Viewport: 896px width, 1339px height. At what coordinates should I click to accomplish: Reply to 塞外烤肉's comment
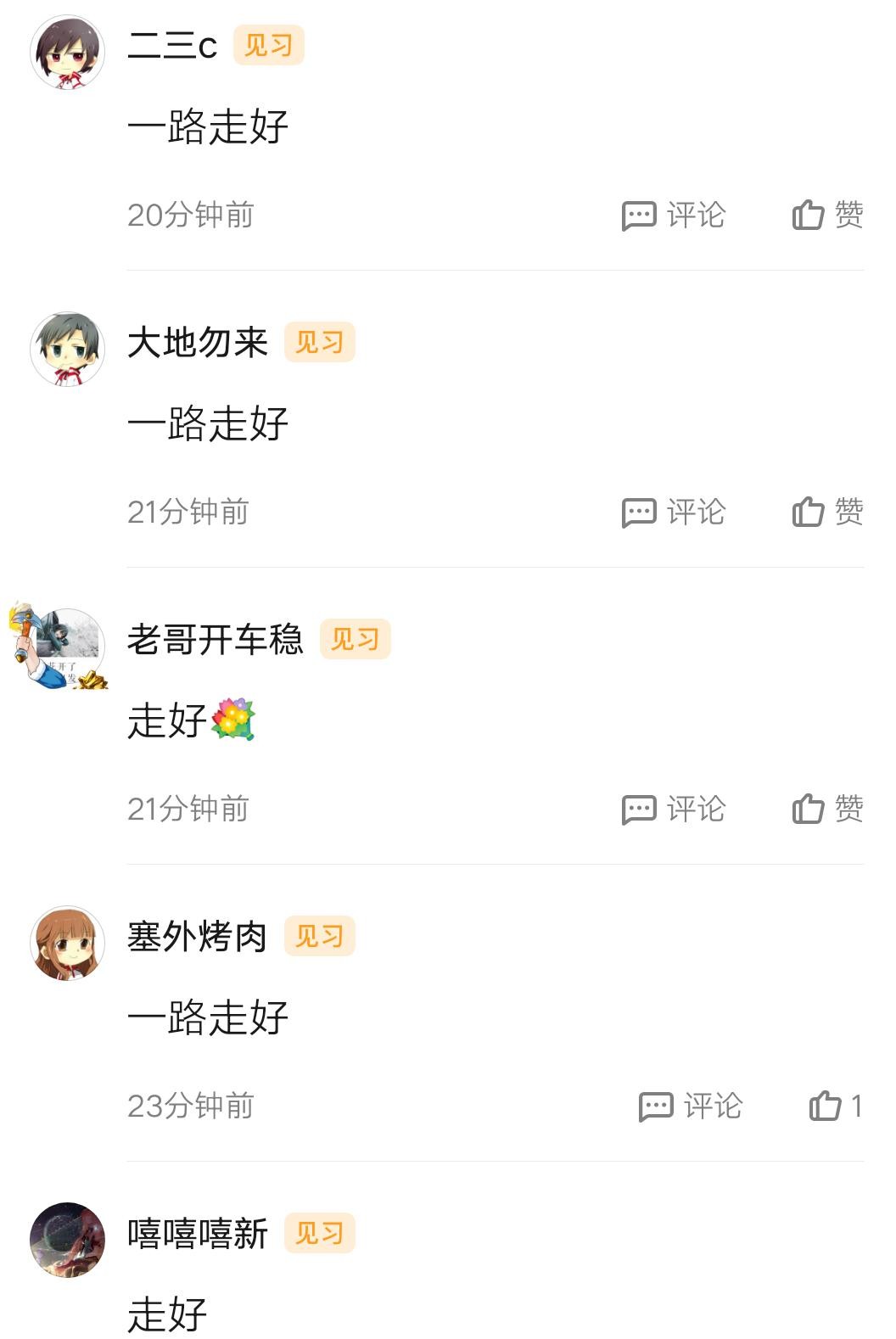[x=690, y=1106]
